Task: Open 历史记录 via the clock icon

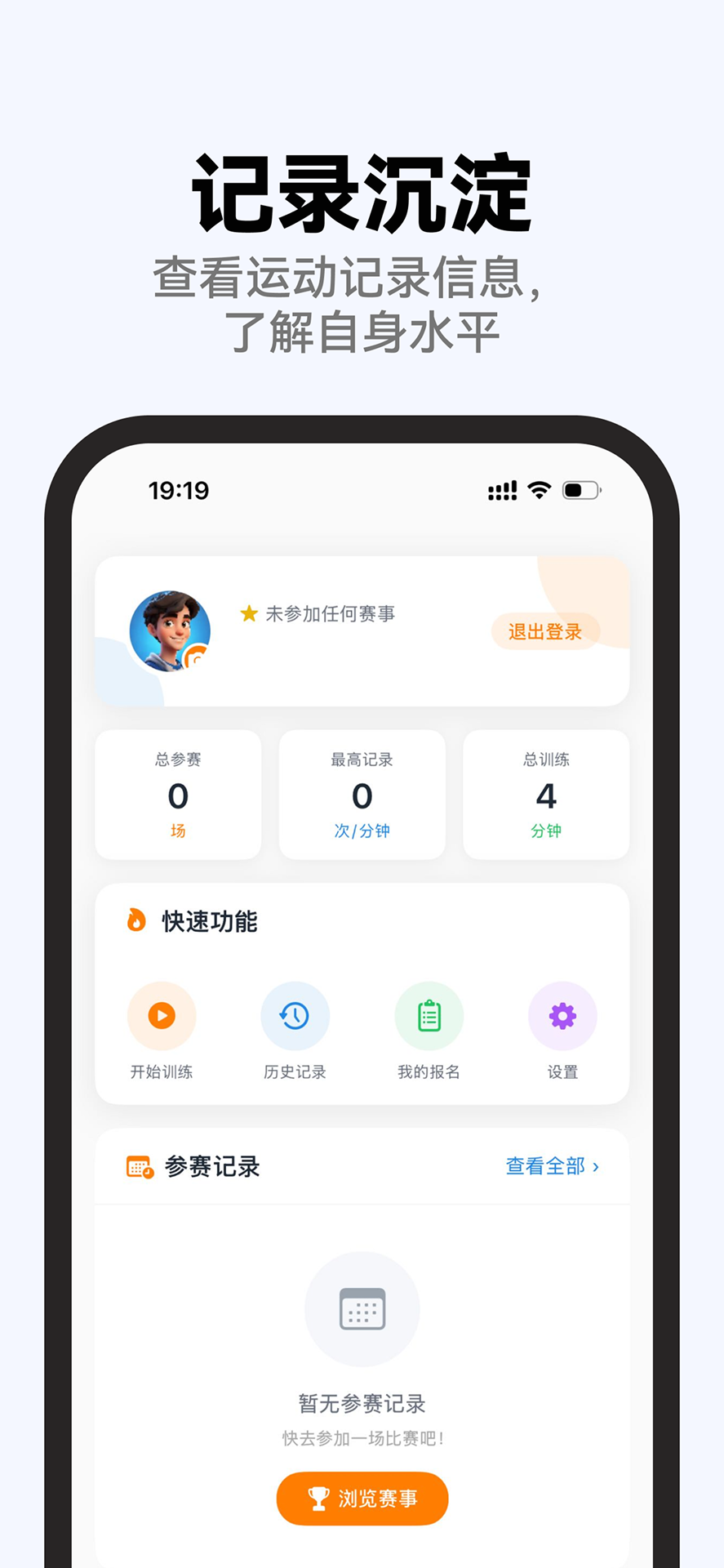Action: tap(295, 1014)
